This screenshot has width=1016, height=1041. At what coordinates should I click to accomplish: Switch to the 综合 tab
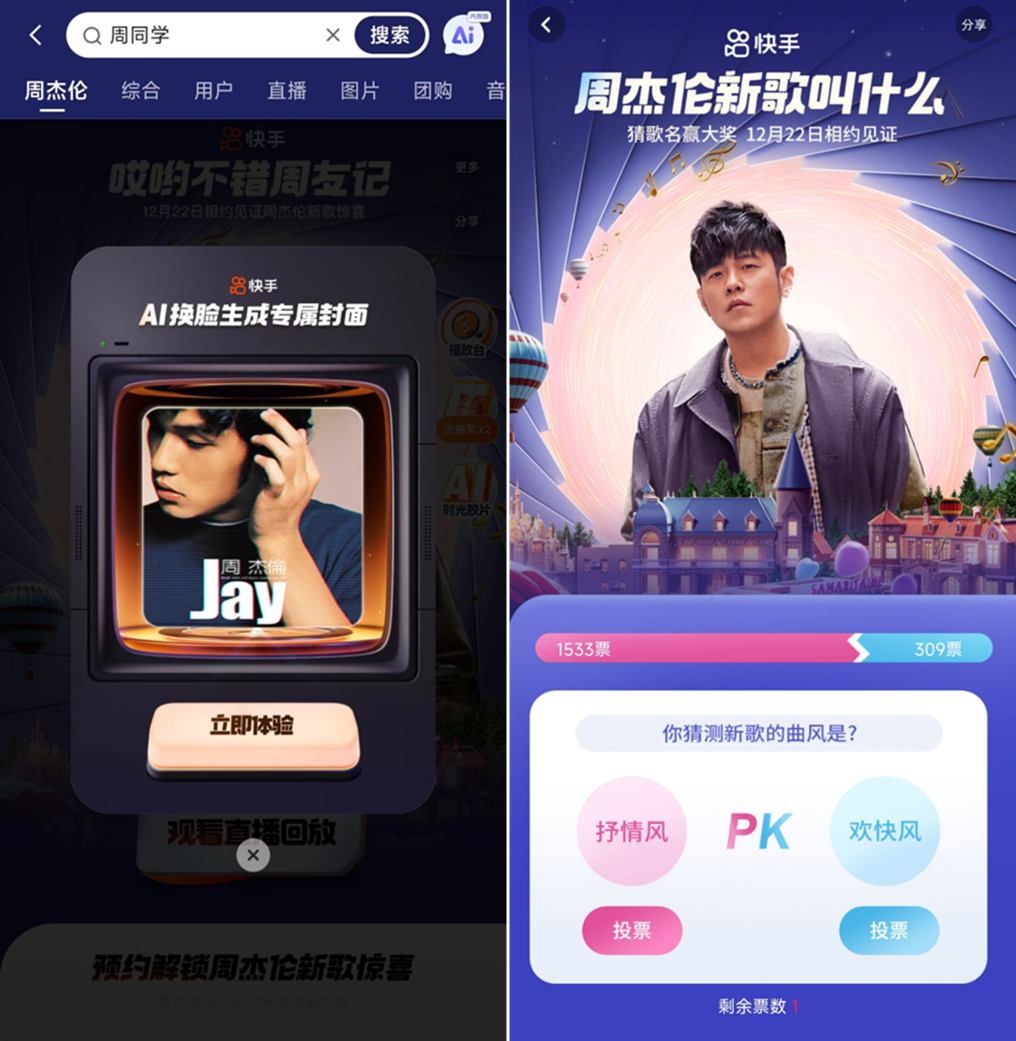[140, 91]
